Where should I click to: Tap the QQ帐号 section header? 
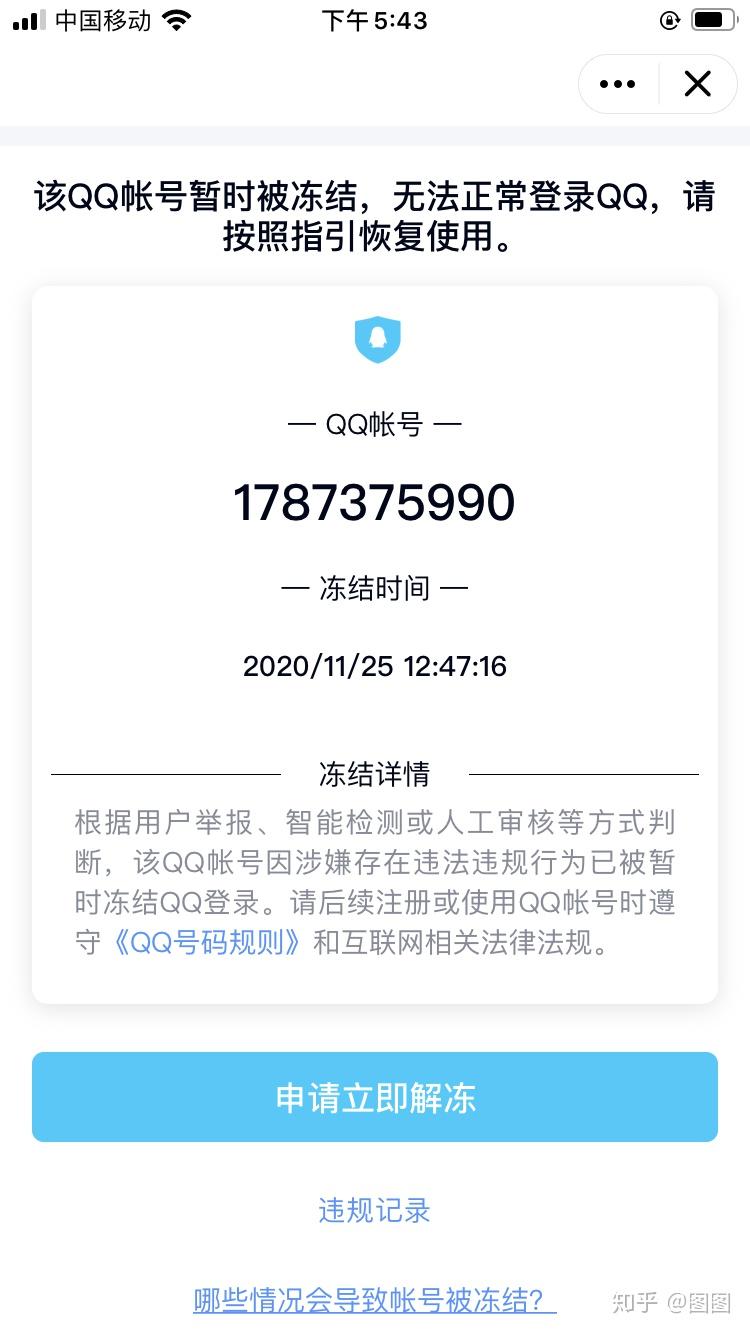(x=375, y=424)
